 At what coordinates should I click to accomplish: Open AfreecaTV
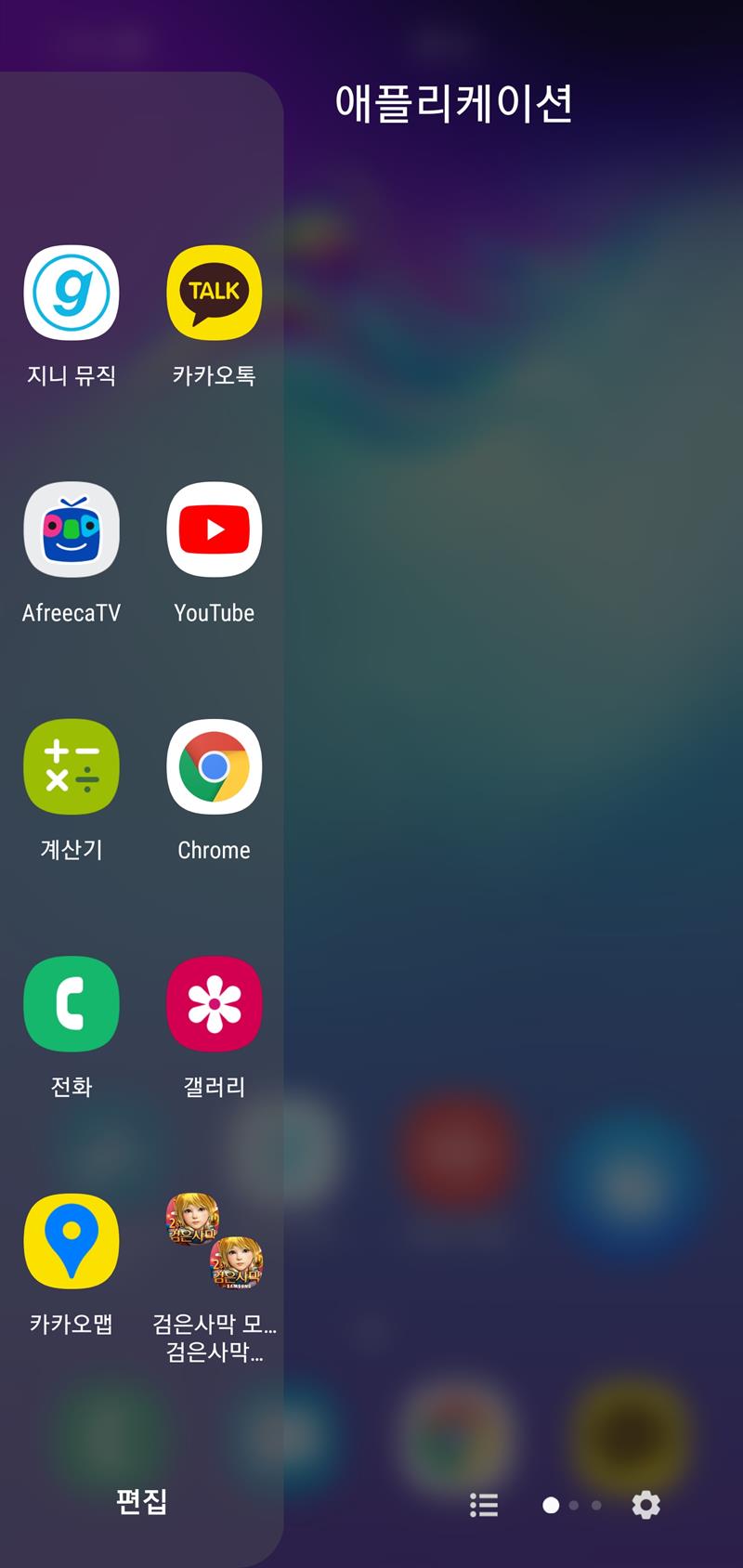tap(72, 530)
